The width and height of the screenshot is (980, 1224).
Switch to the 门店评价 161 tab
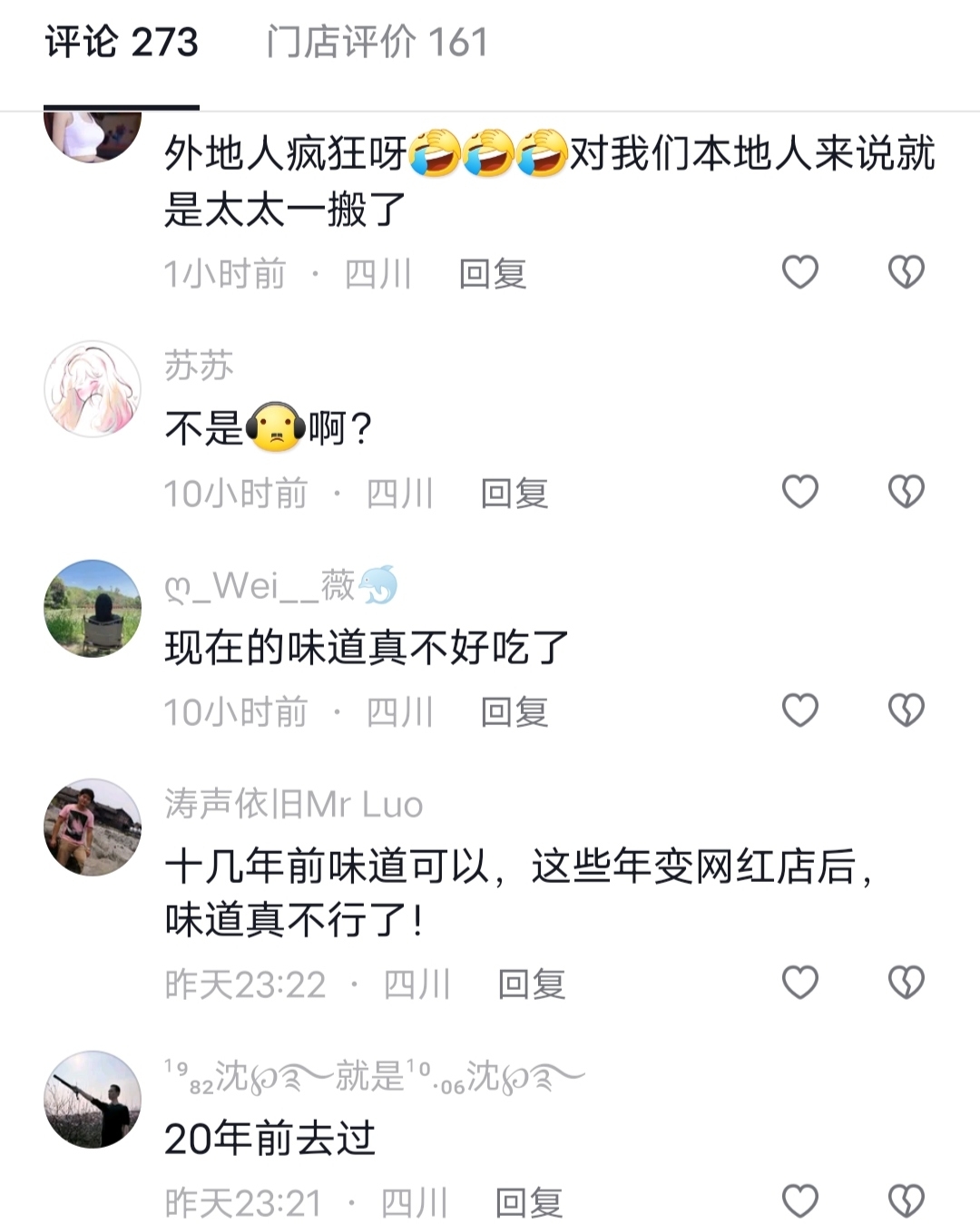point(377,43)
